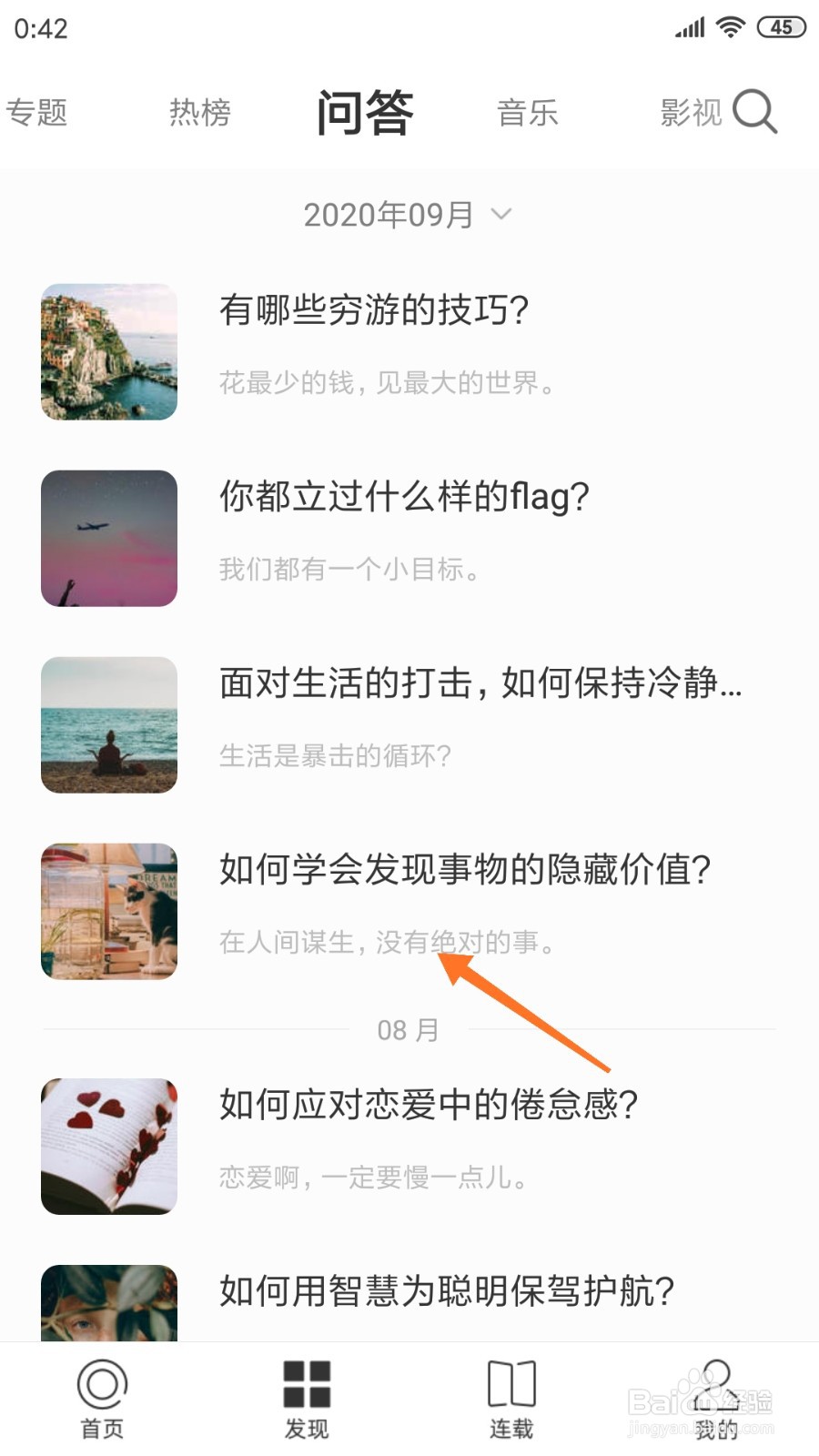Tap the cellular signal bars icon

click(x=689, y=27)
